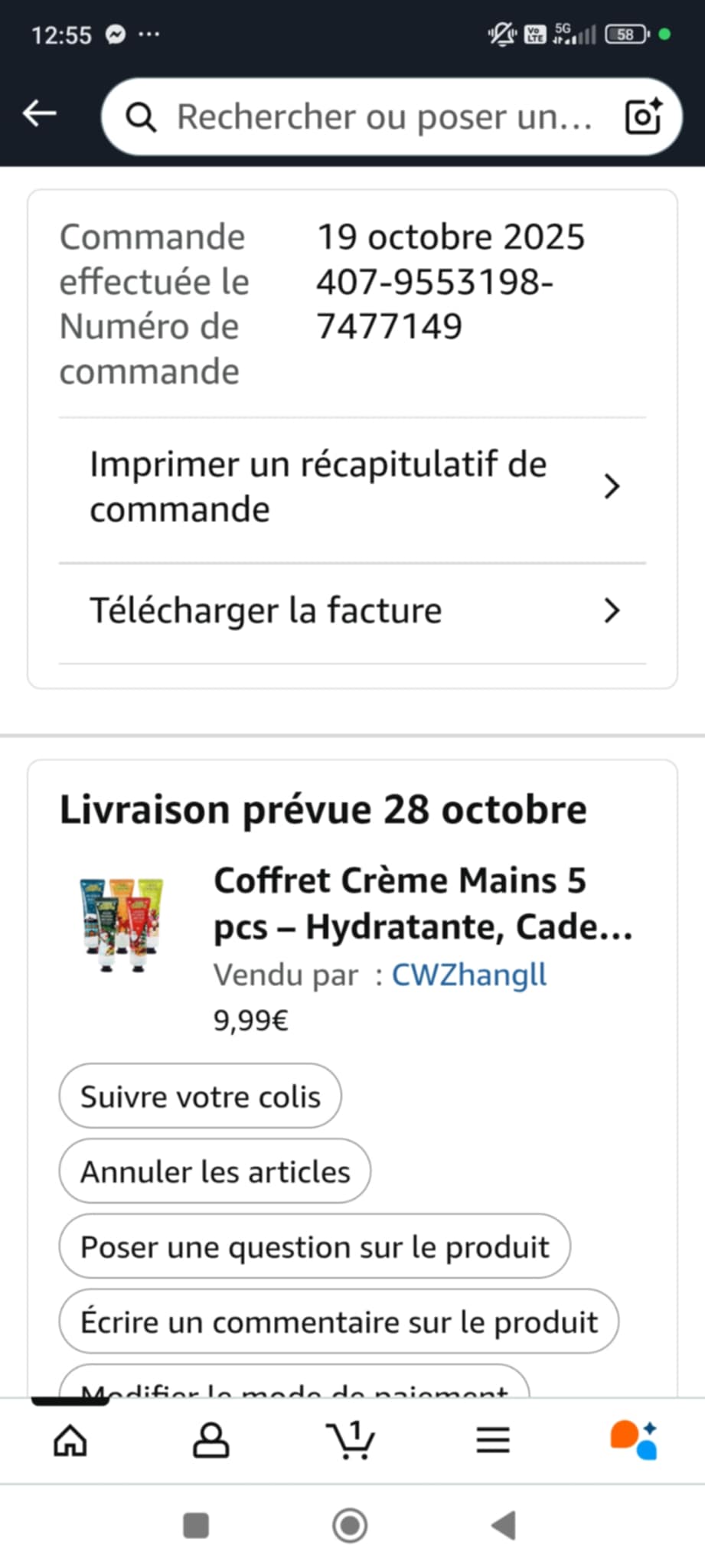
Task: Switch to the Home tab
Action: (70, 1440)
